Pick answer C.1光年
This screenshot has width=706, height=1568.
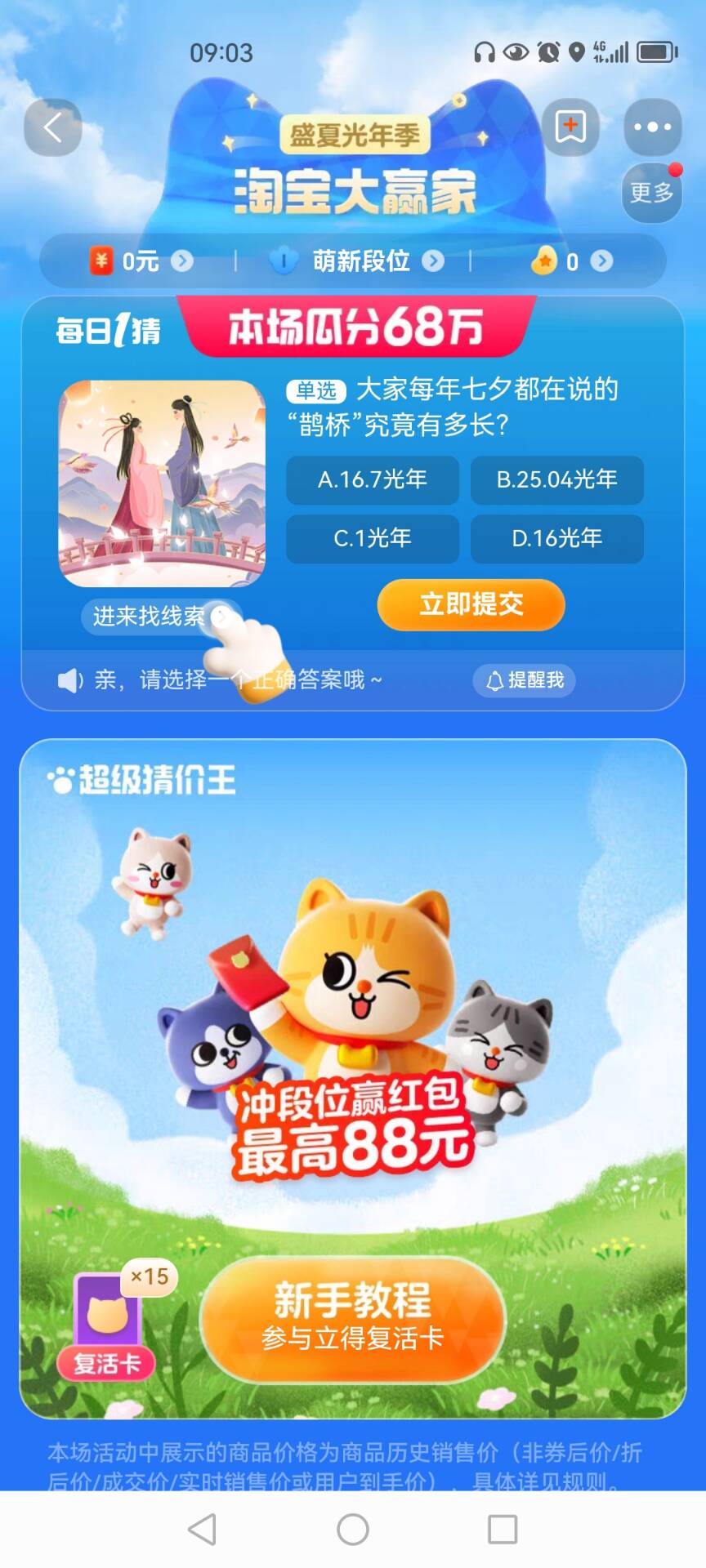pyautogui.click(x=372, y=538)
